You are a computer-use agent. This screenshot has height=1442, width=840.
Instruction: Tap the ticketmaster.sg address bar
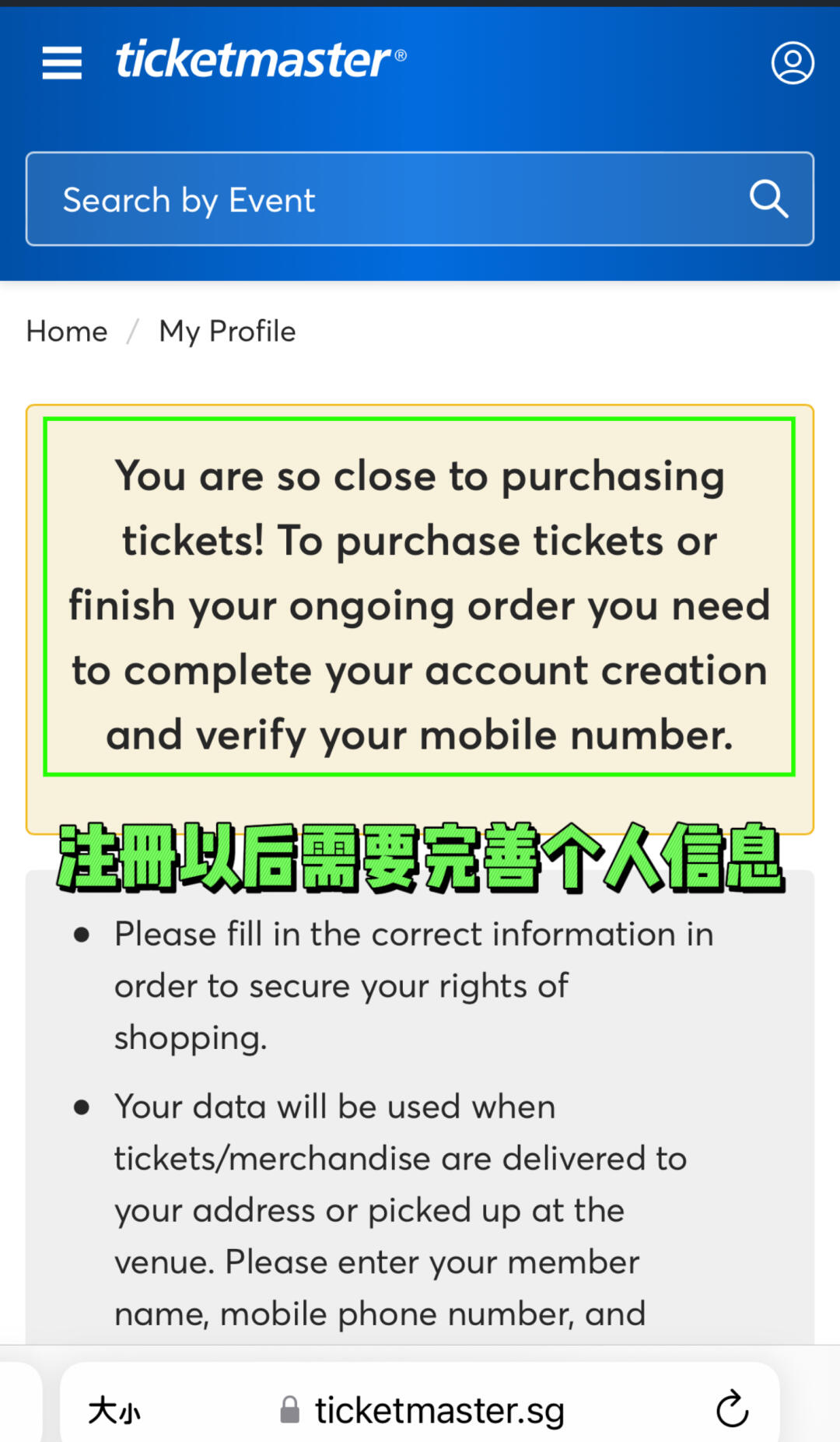(x=439, y=1410)
